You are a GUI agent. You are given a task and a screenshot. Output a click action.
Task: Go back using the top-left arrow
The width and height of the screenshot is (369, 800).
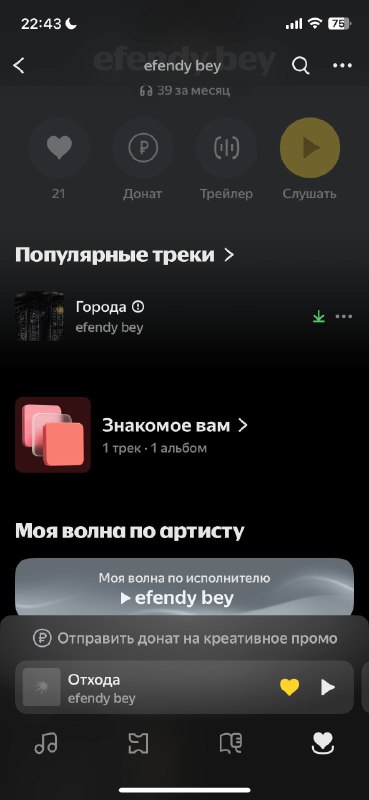point(19,66)
